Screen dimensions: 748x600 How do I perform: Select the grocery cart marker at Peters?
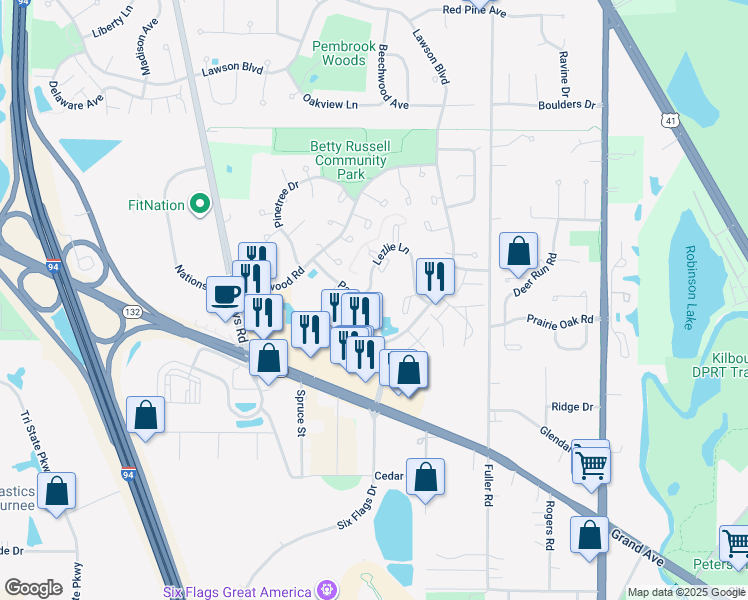(736, 545)
